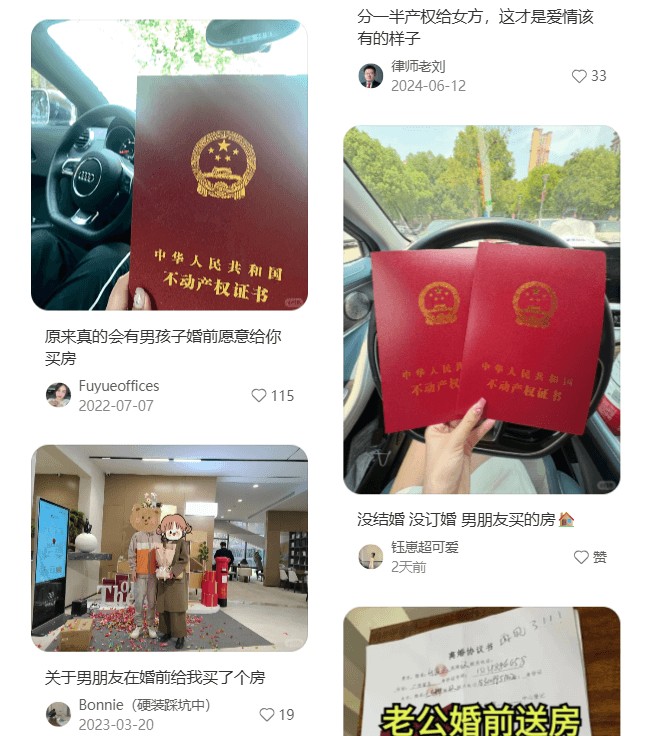View 钰崽超可爱's profile
Viewport: 648px width, 736px height.
pyautogui.click(x=371, y=557)
